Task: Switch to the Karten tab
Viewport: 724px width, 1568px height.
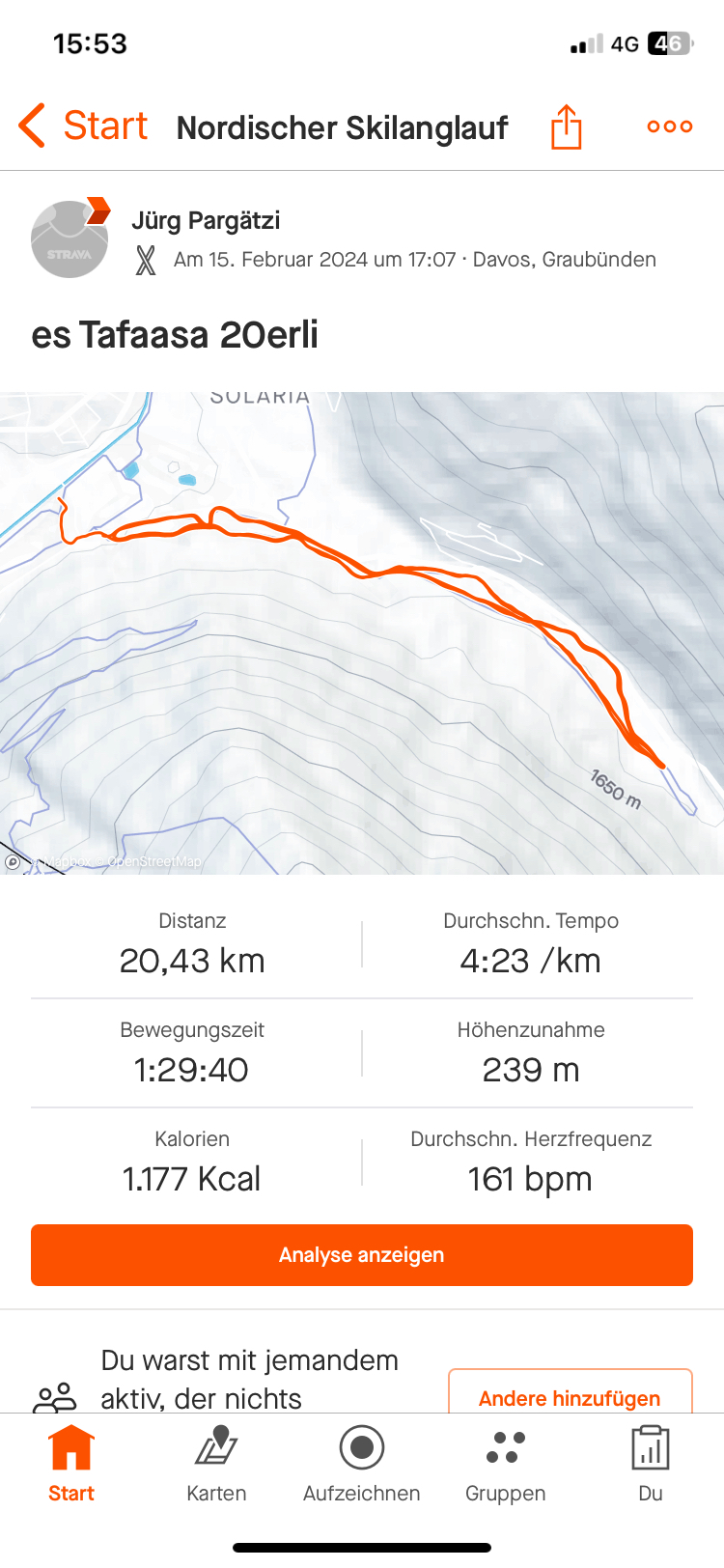Action: [216, 1463]
